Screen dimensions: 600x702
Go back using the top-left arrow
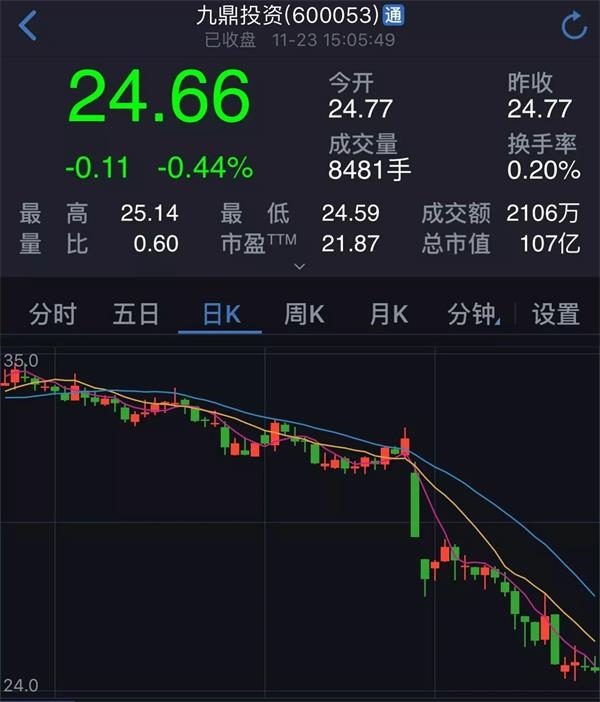click(27, 26)
